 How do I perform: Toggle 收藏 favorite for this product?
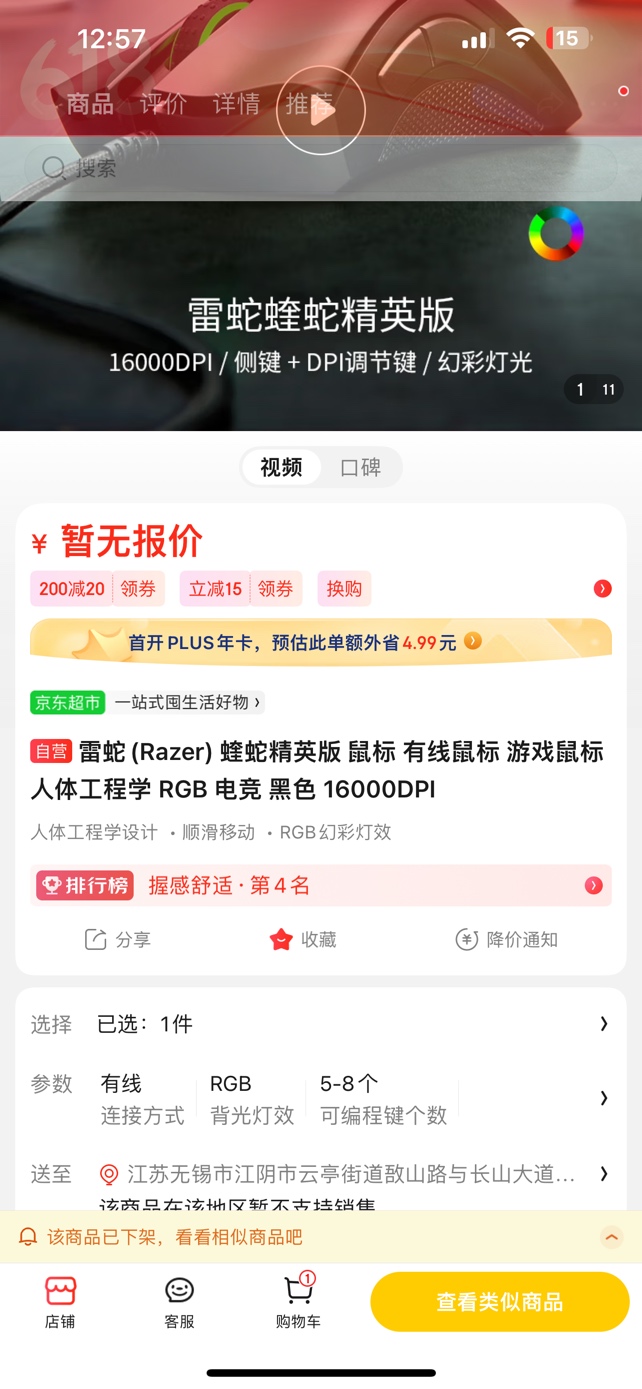(303, 939)
